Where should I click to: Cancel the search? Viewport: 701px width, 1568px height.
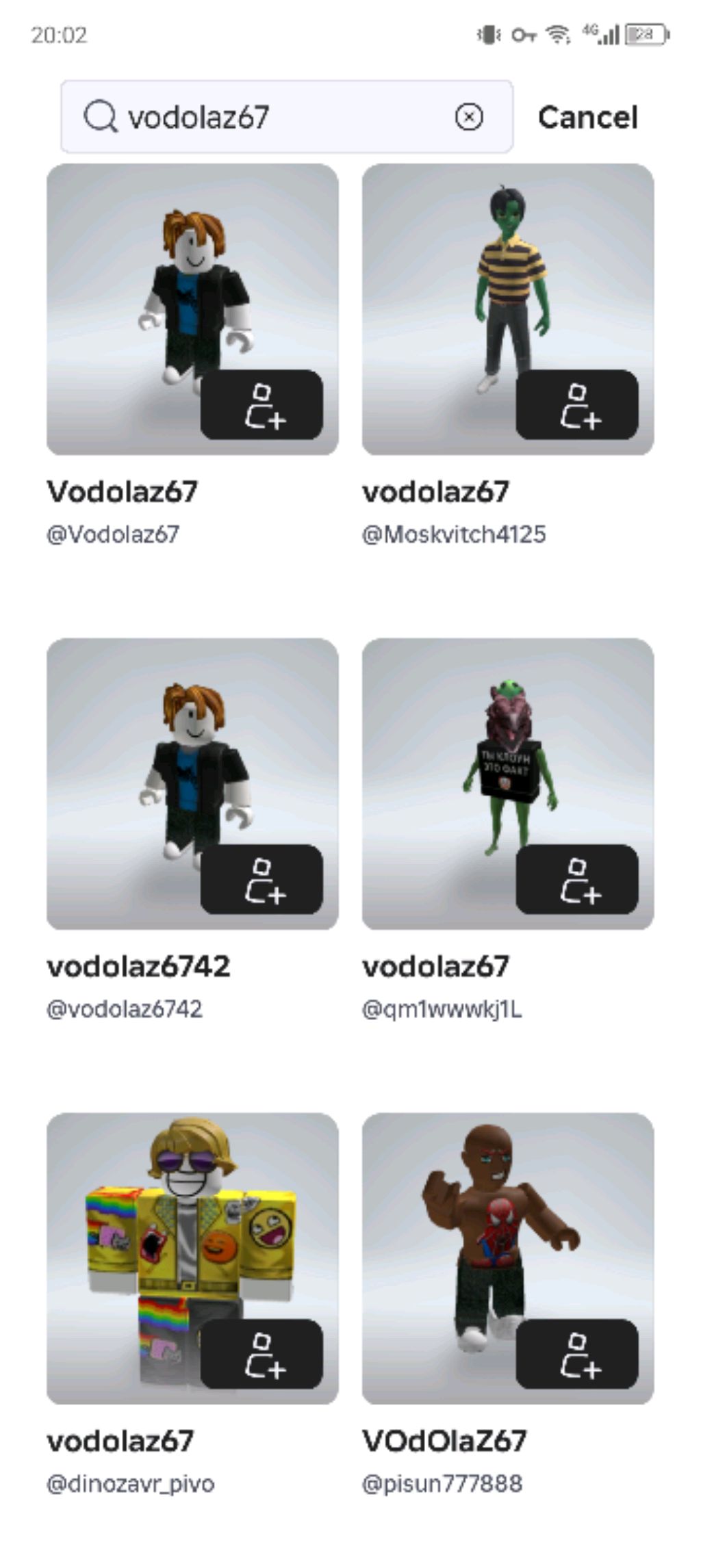click(x=587, y=118)
